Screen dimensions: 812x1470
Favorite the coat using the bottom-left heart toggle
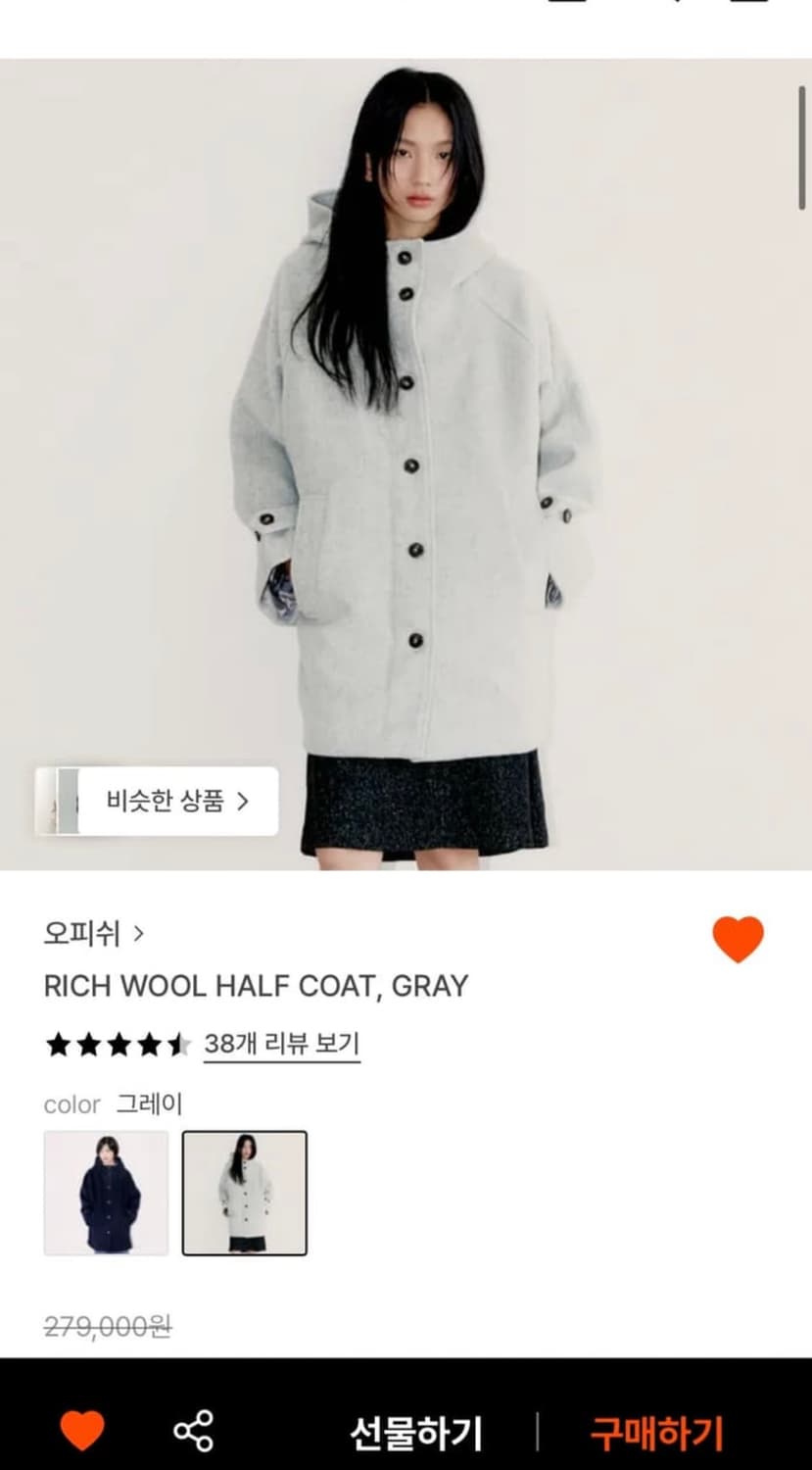pyautogui.click(x=81, y=1431)
